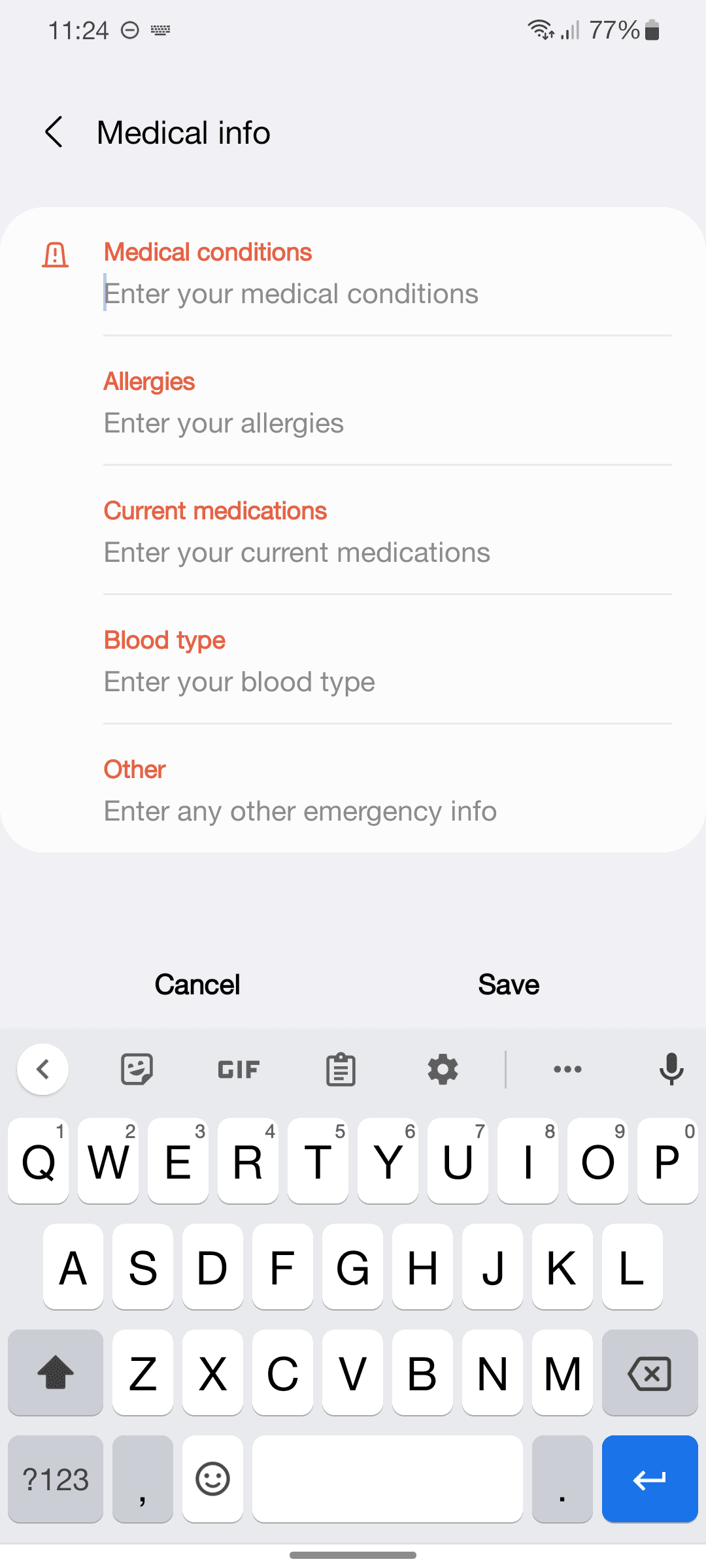This screenshot has height=1568, width=706.
Task: Go back from Medical info
Action: [x=54, y=133]
